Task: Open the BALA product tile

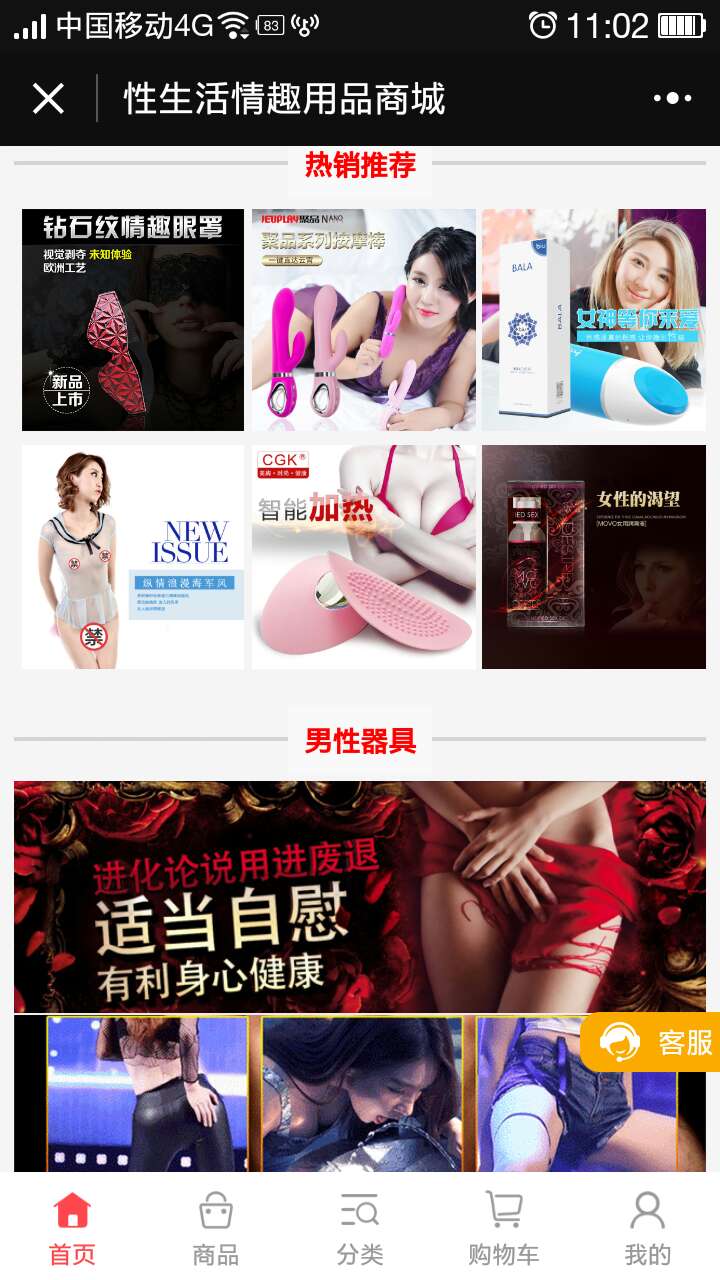Action: 594,320
